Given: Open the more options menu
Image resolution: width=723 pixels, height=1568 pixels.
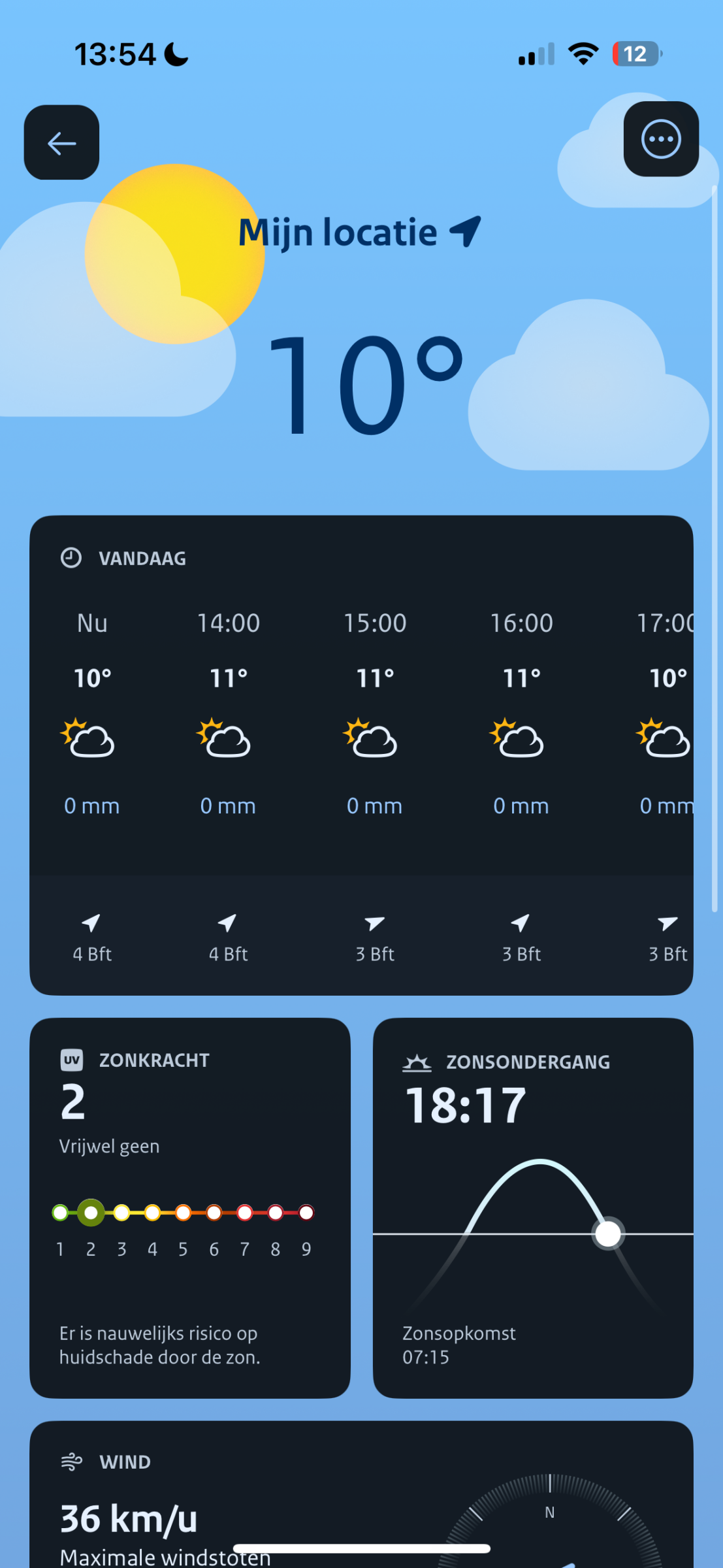Looking at the screenshot, I should click(660, 139).
